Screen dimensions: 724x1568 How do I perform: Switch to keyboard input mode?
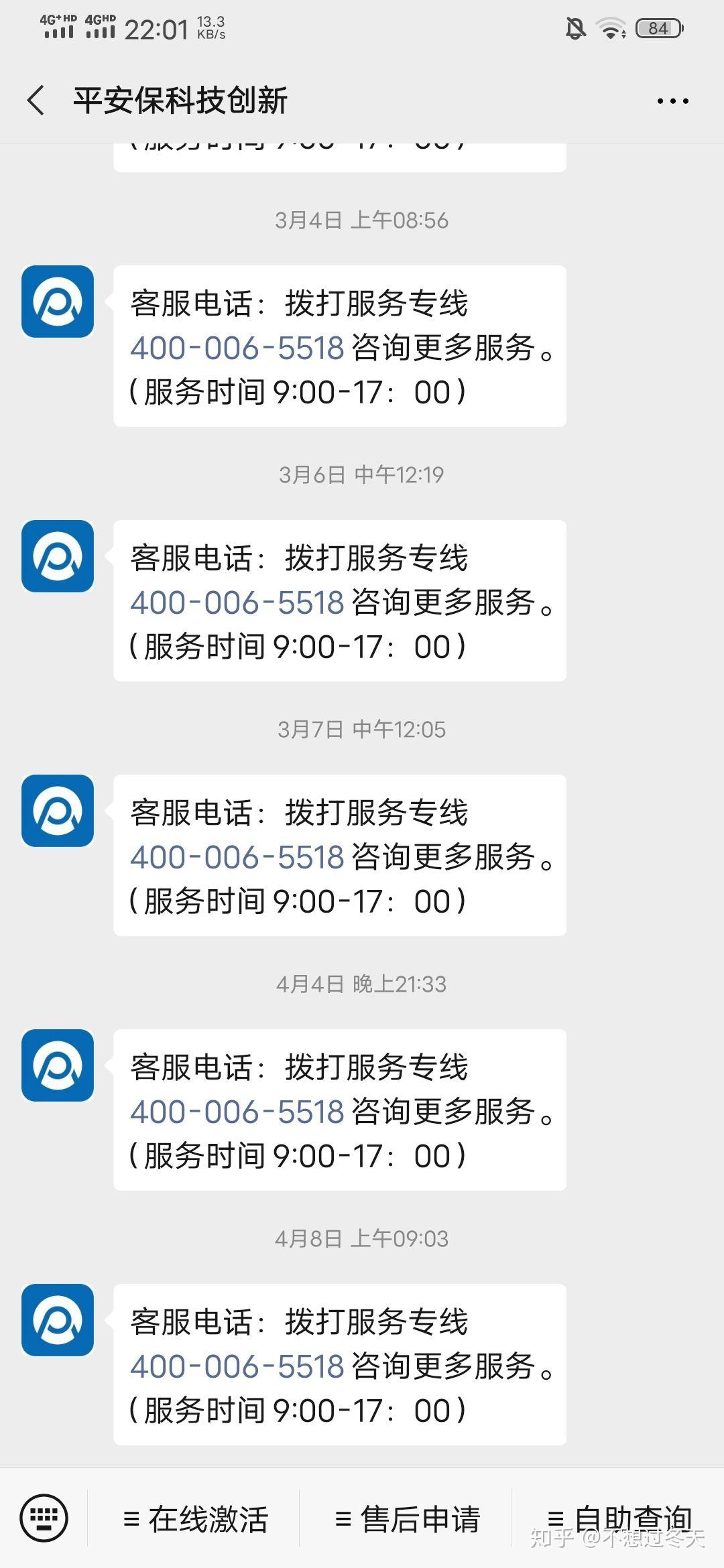tap(44, 1517)
